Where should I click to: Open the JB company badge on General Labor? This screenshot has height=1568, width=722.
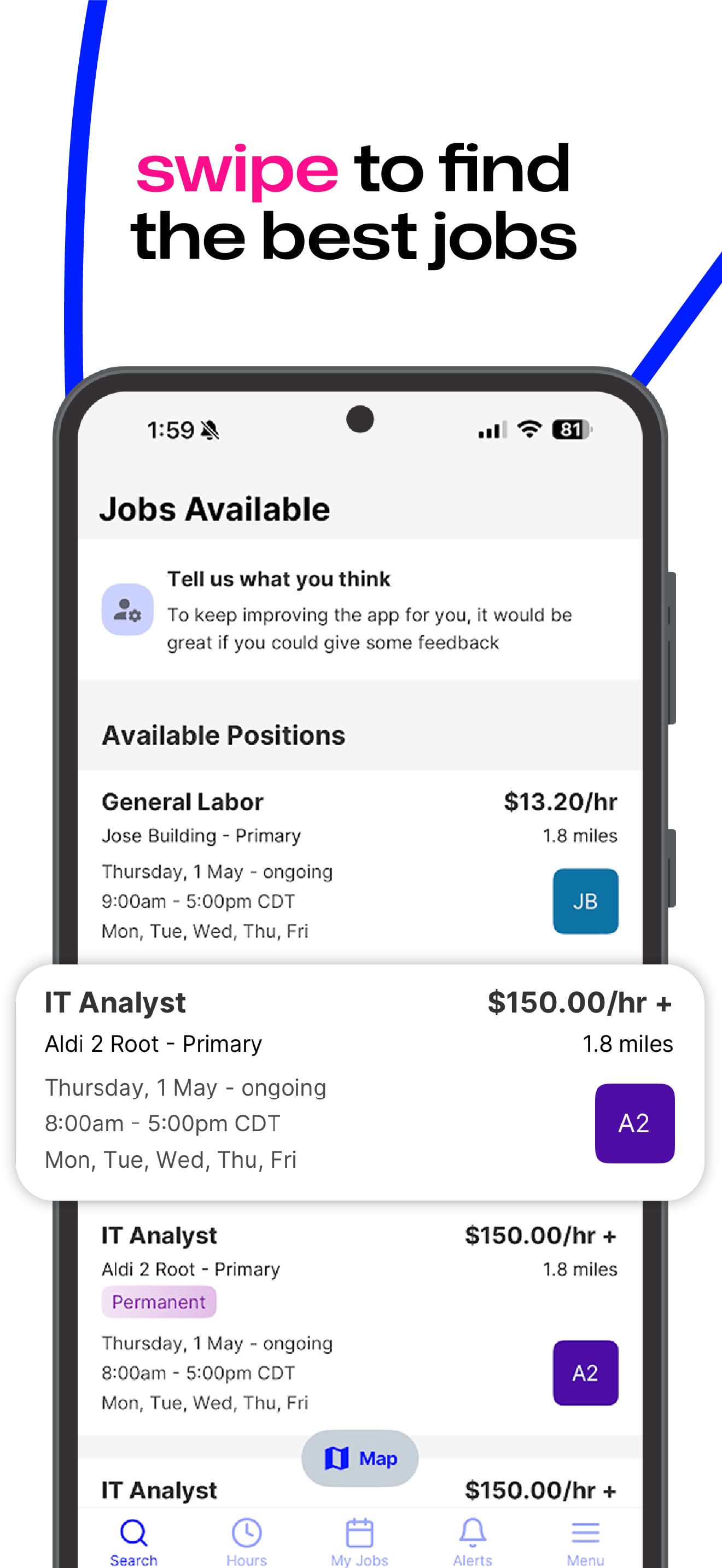(x=585, y=902)
